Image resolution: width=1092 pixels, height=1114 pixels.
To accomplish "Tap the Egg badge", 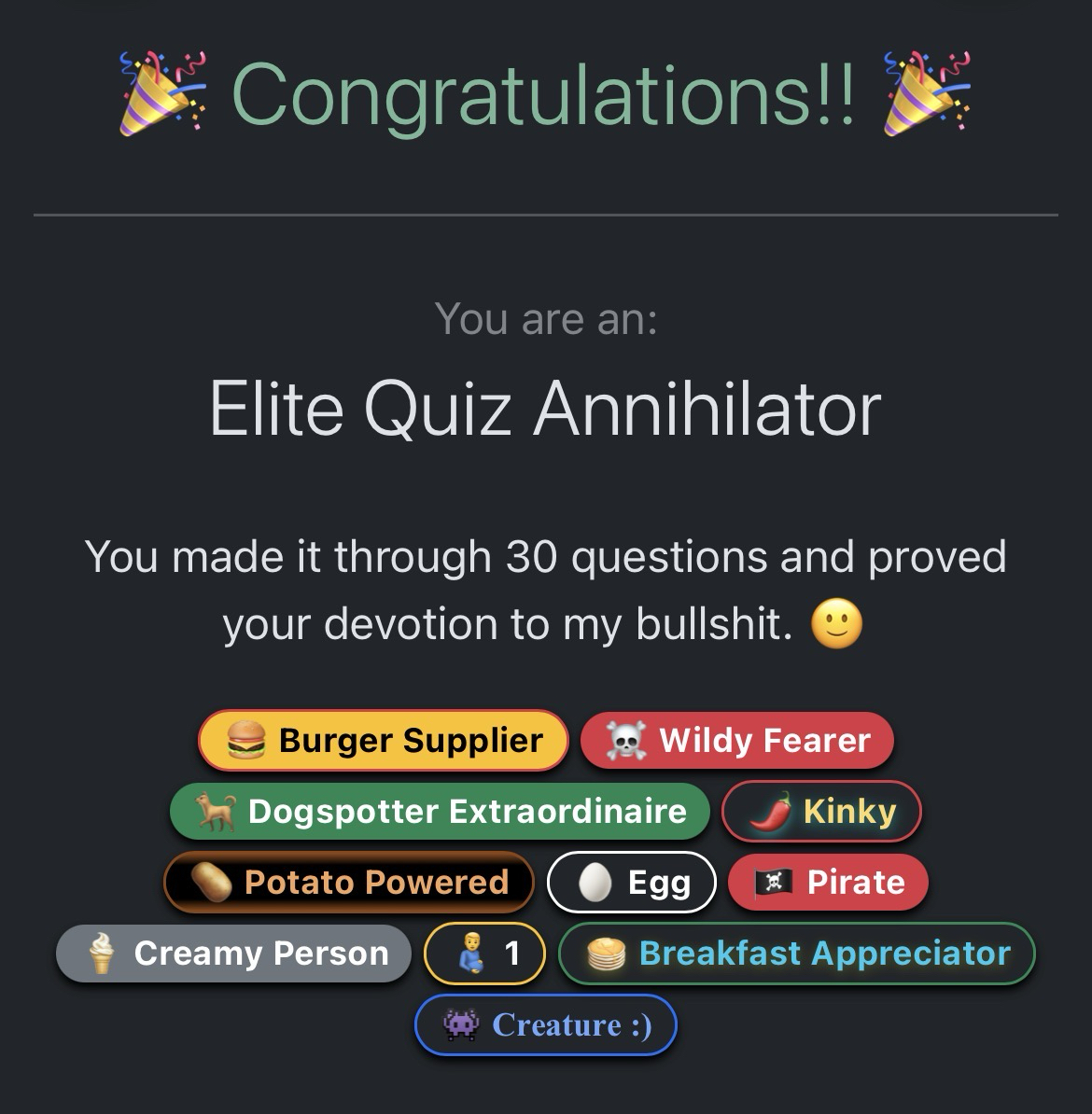I will pyautogui.click(x=631, y=883).
